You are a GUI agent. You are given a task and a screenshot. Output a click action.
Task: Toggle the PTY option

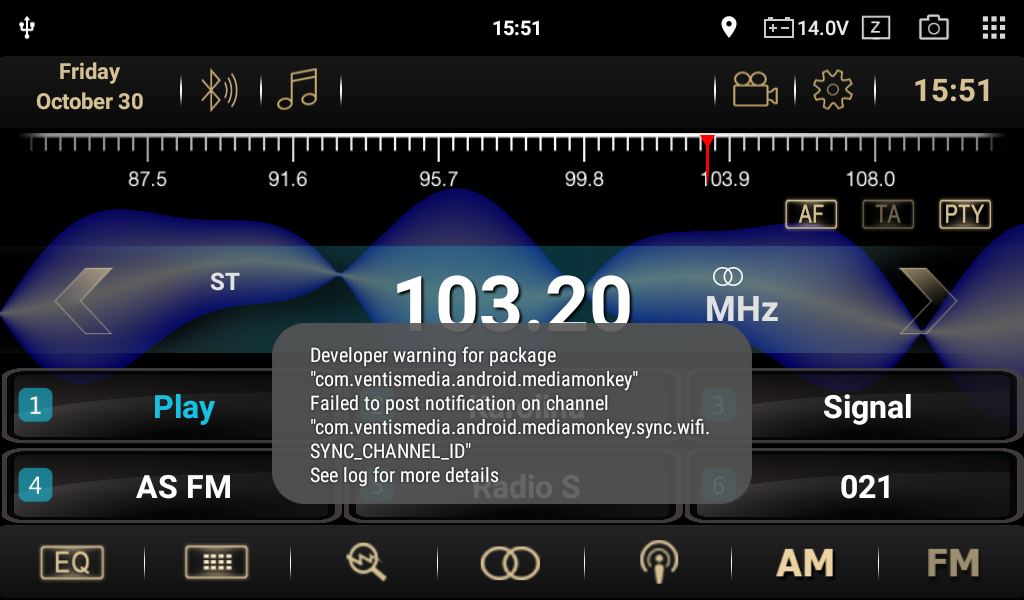(x=964, y=214)
